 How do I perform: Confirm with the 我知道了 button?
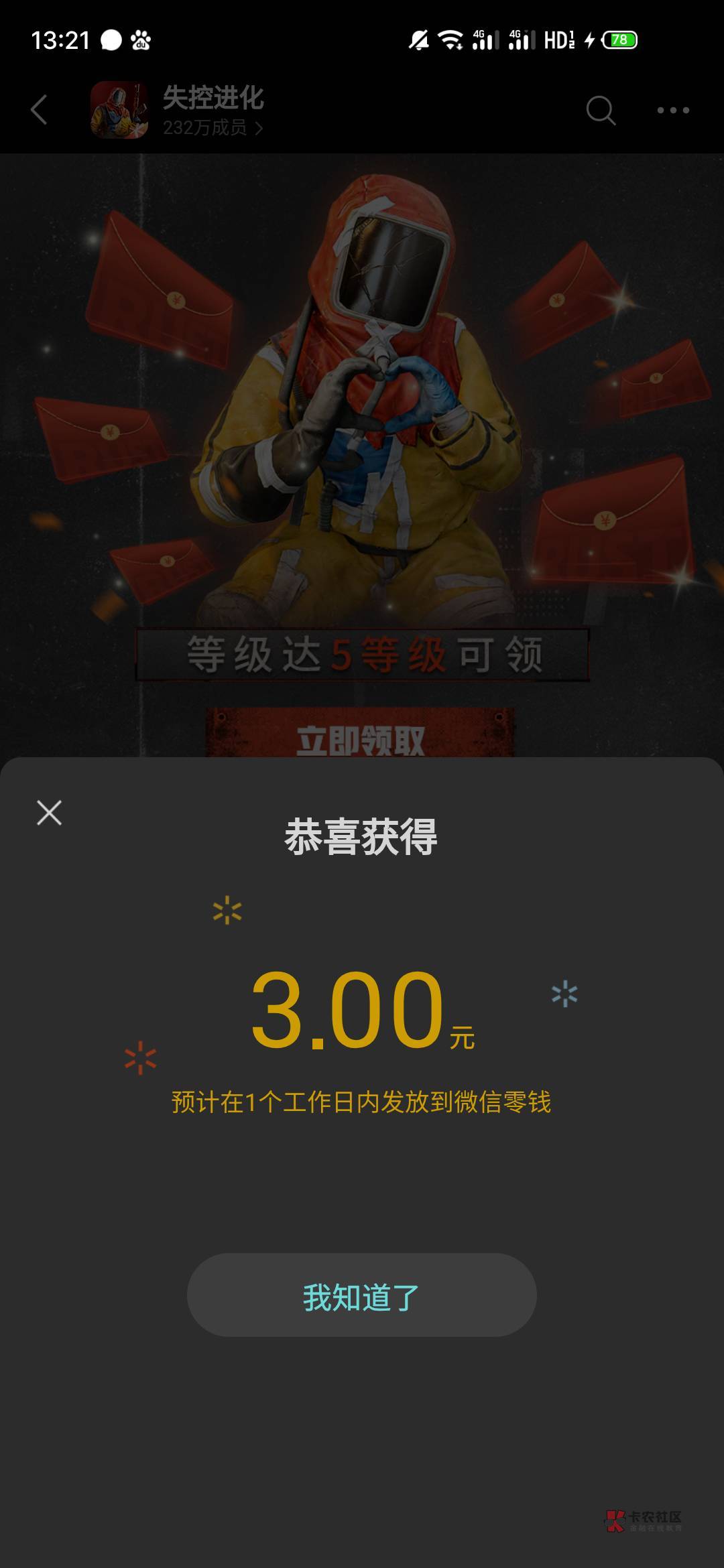pos(361,1295)
